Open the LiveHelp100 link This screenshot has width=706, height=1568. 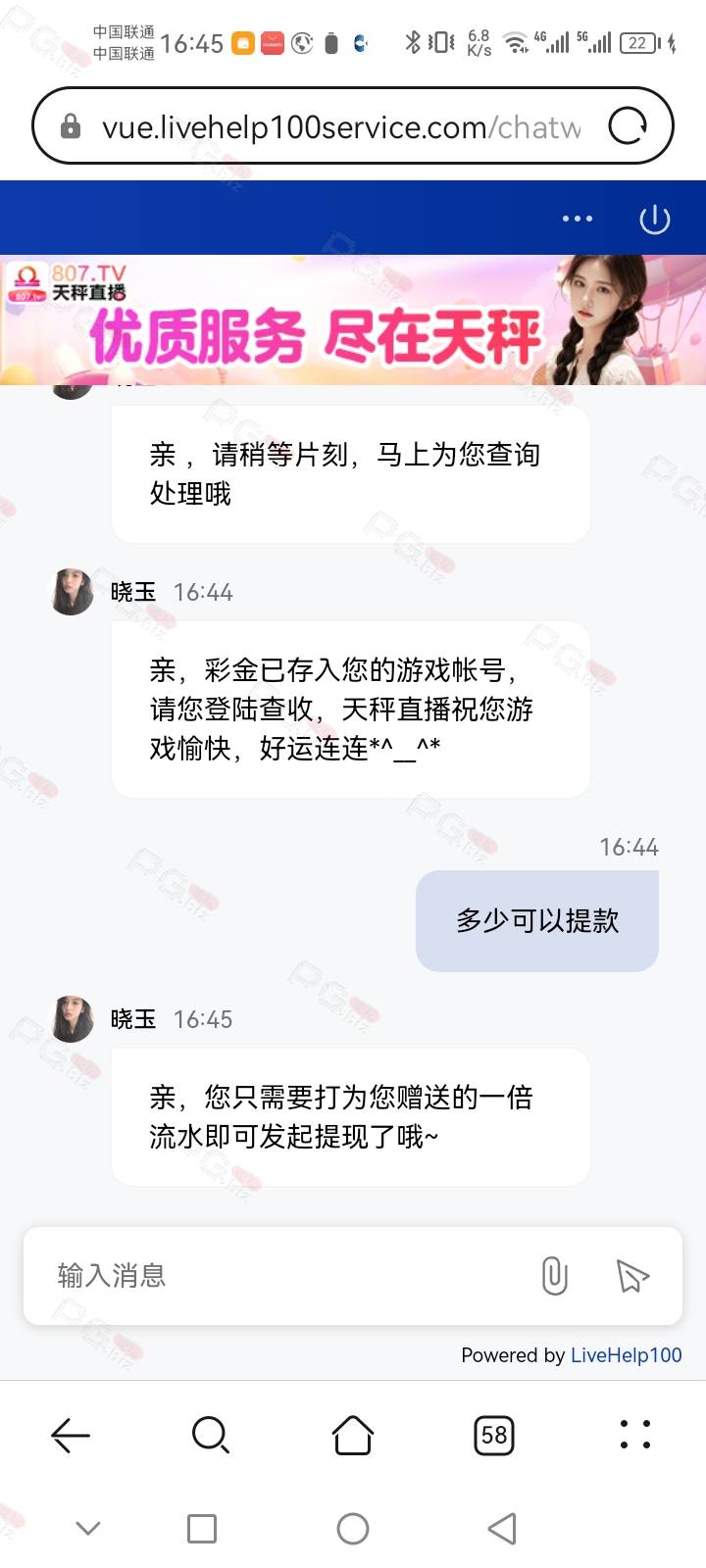click(626, 1354)
